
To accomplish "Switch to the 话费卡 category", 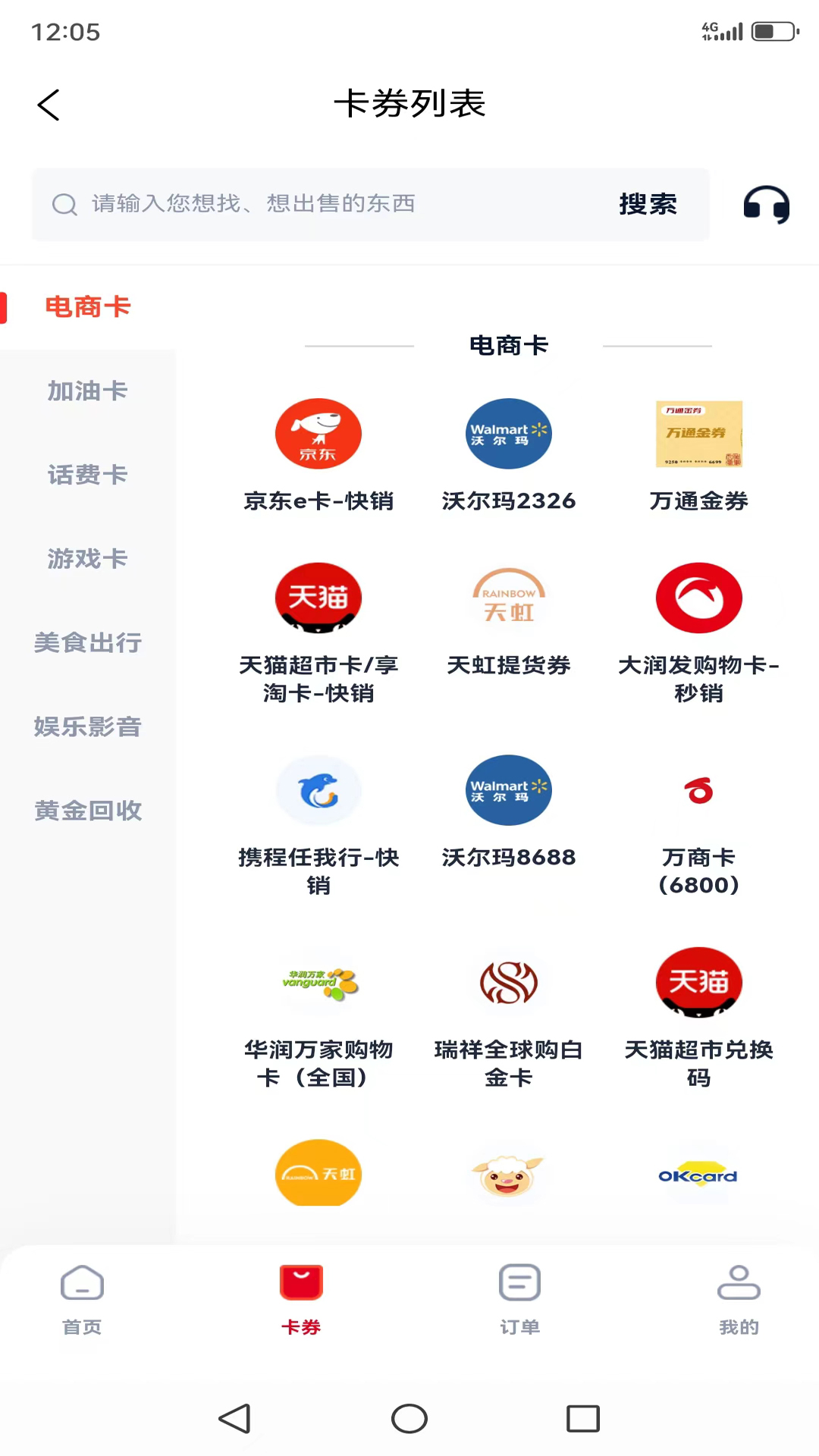I will click(x=88, y=475).
